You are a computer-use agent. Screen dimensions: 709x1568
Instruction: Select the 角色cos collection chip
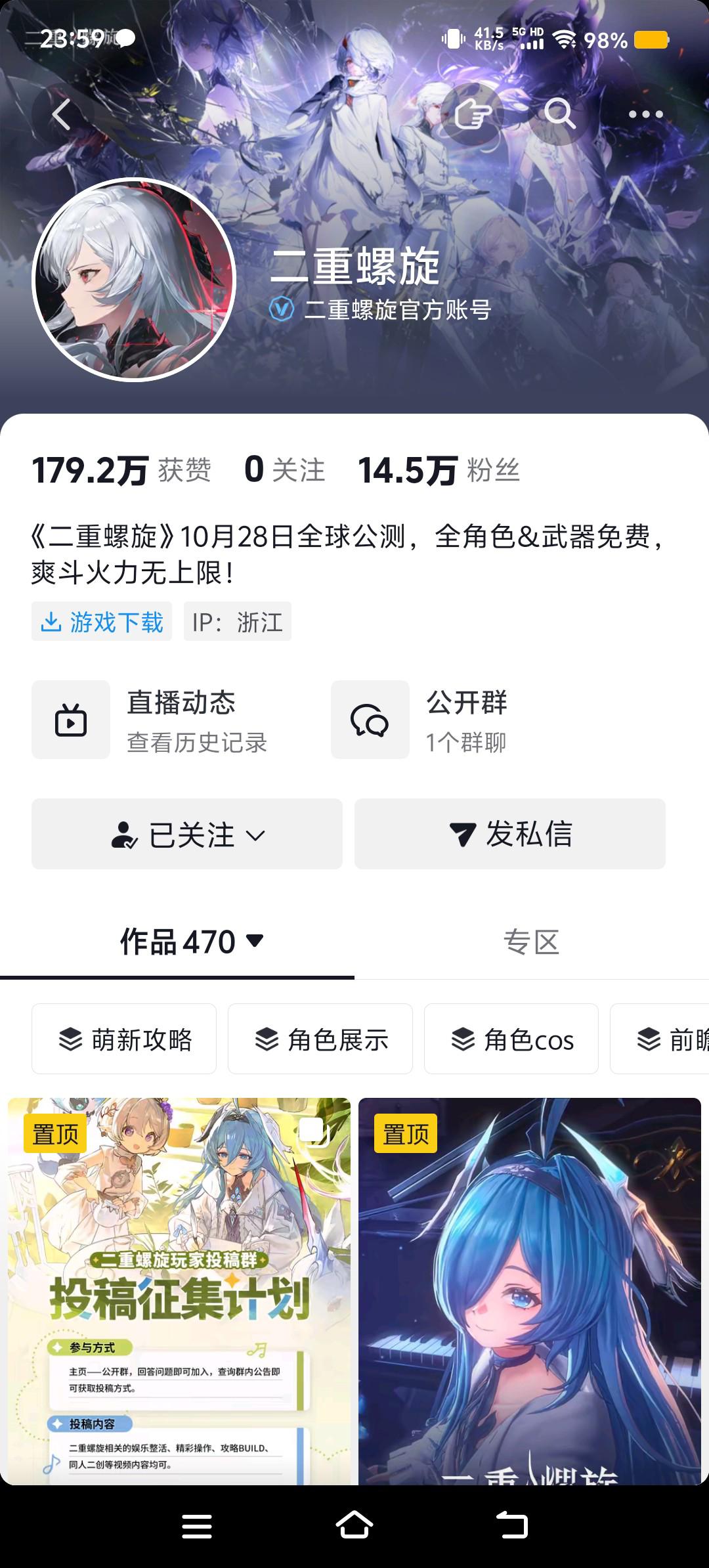(511, 1039)
